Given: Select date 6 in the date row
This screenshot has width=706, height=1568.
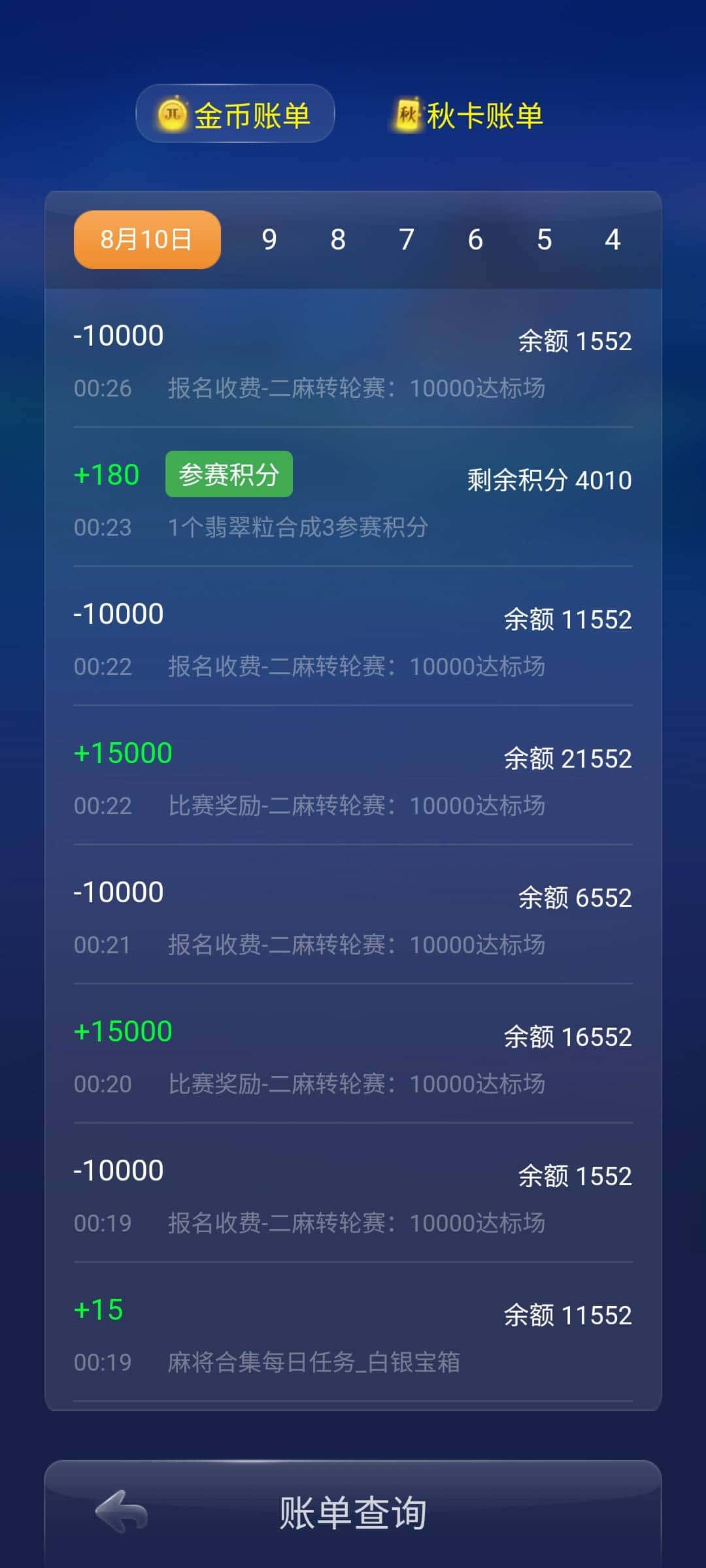Looking at the screenshot, I should point(475,240).
